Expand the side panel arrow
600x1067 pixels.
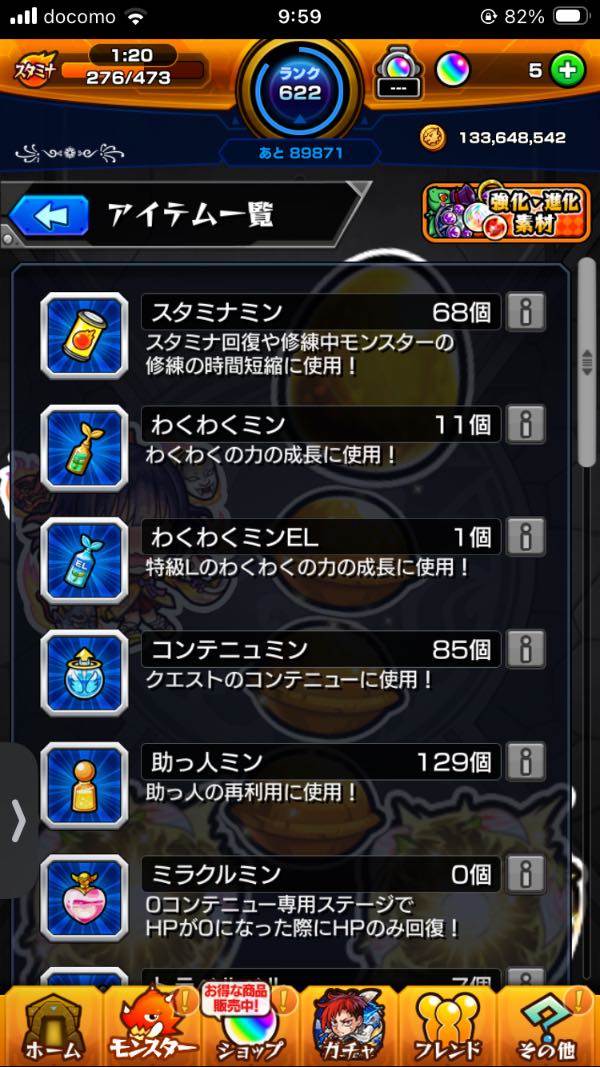coord(16,820)
